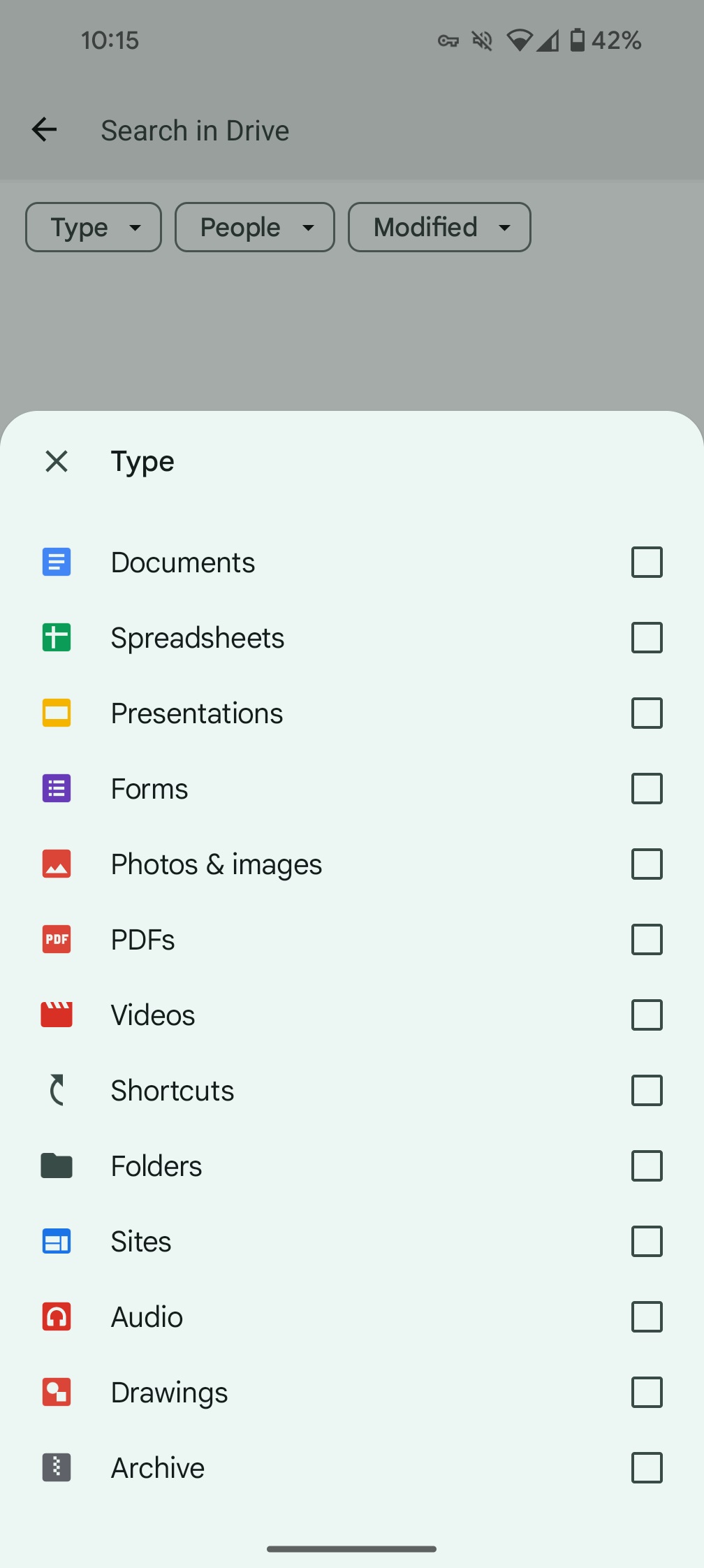Check Drawings in the type list

(647, 1393)
